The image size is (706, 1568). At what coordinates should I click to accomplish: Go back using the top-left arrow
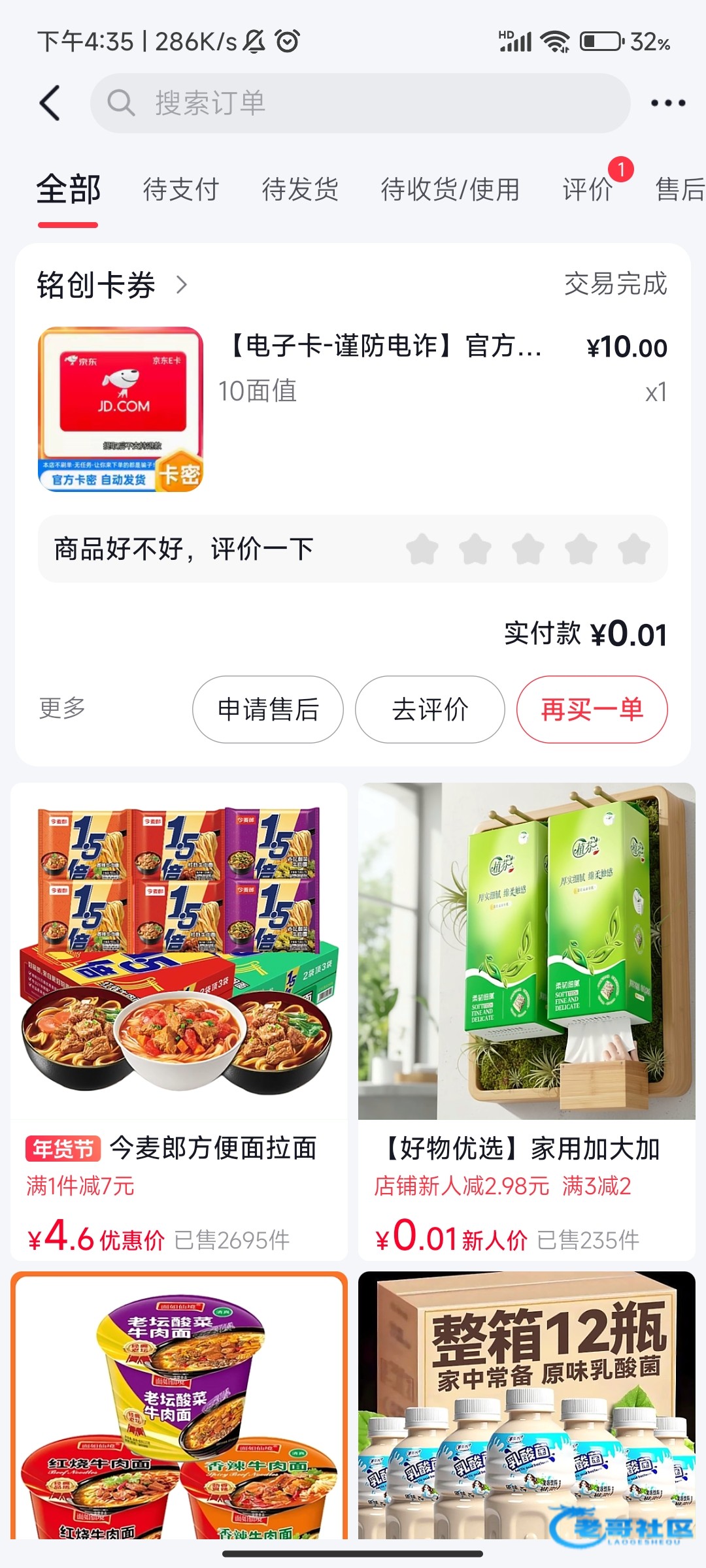[51, 103]
